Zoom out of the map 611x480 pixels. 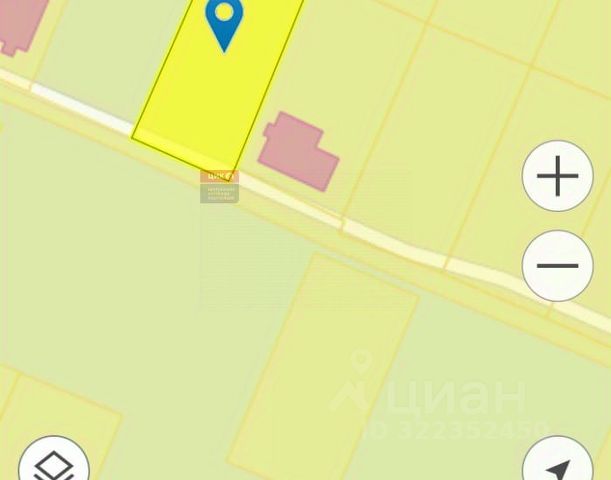click(557, 266)
